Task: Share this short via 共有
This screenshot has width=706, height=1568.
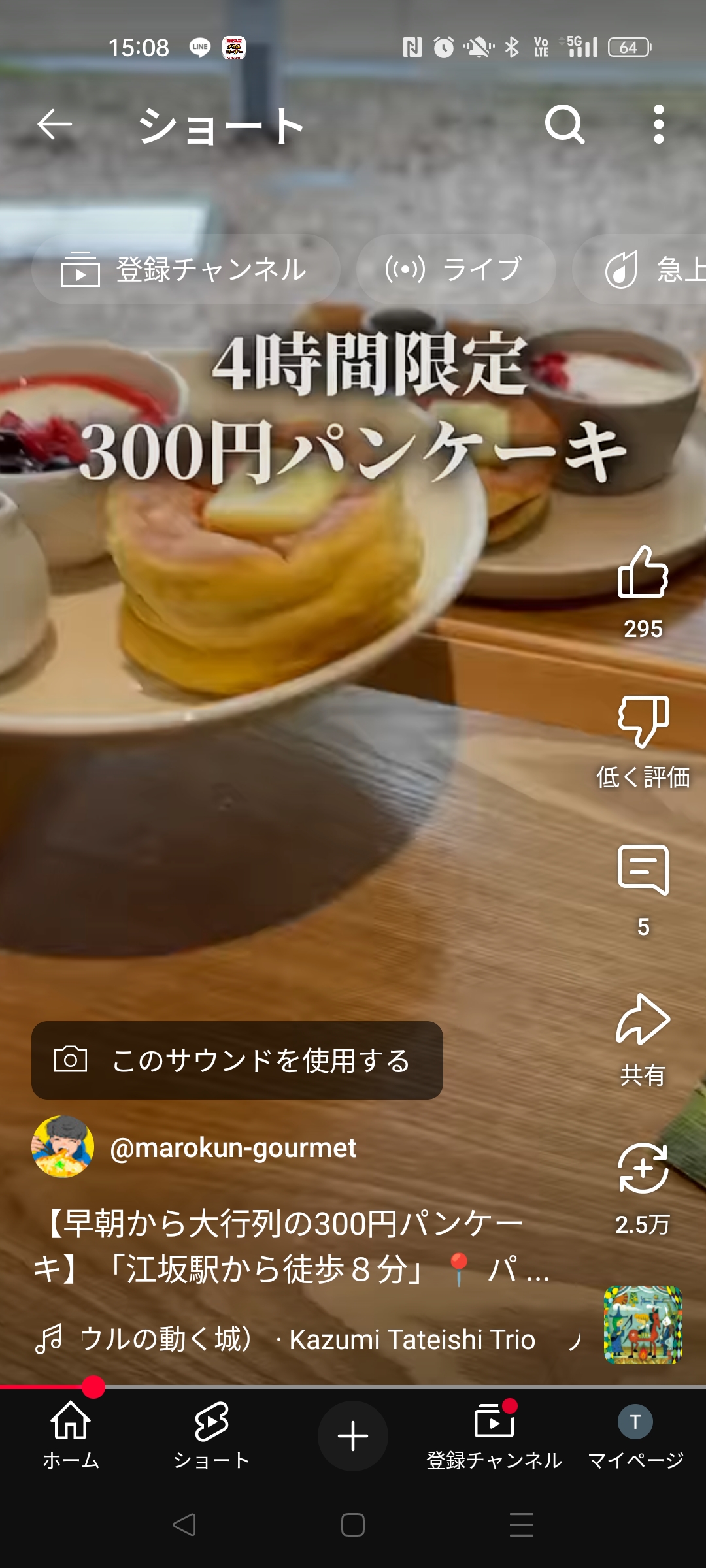Action: (643, 1021)
